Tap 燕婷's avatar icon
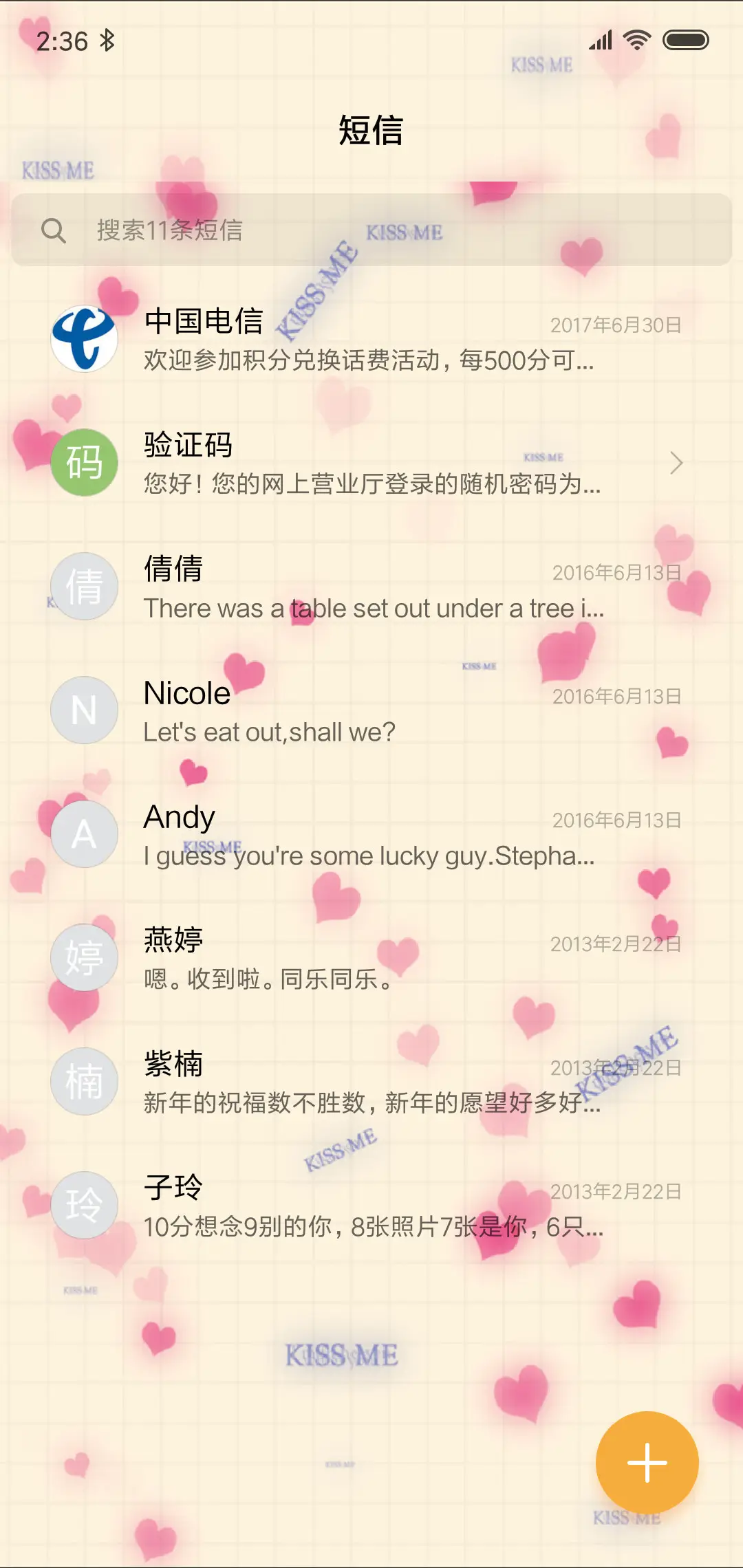This screenshot has width=743, height=1568. tap(84, 957)
